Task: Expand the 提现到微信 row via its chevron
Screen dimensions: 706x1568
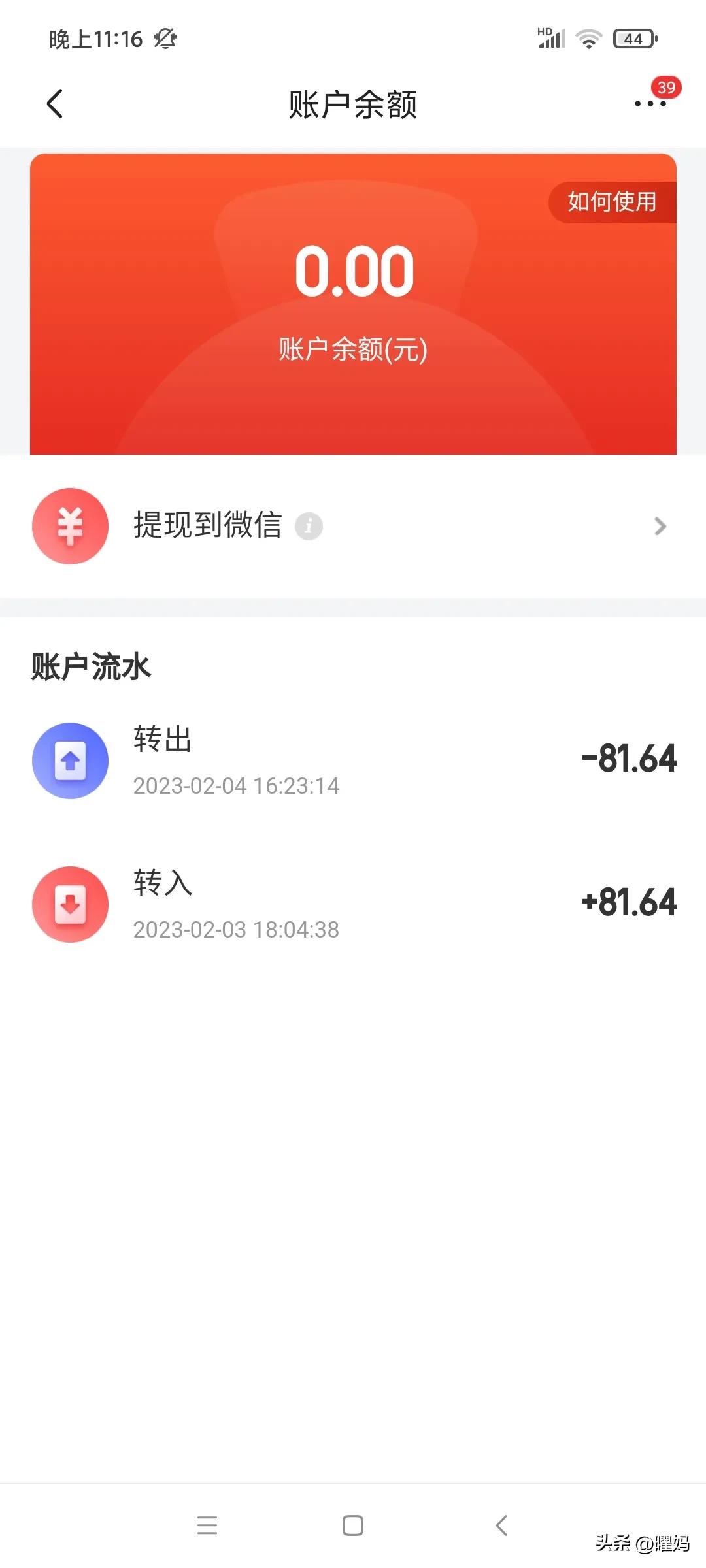Action: pos(661,526)
